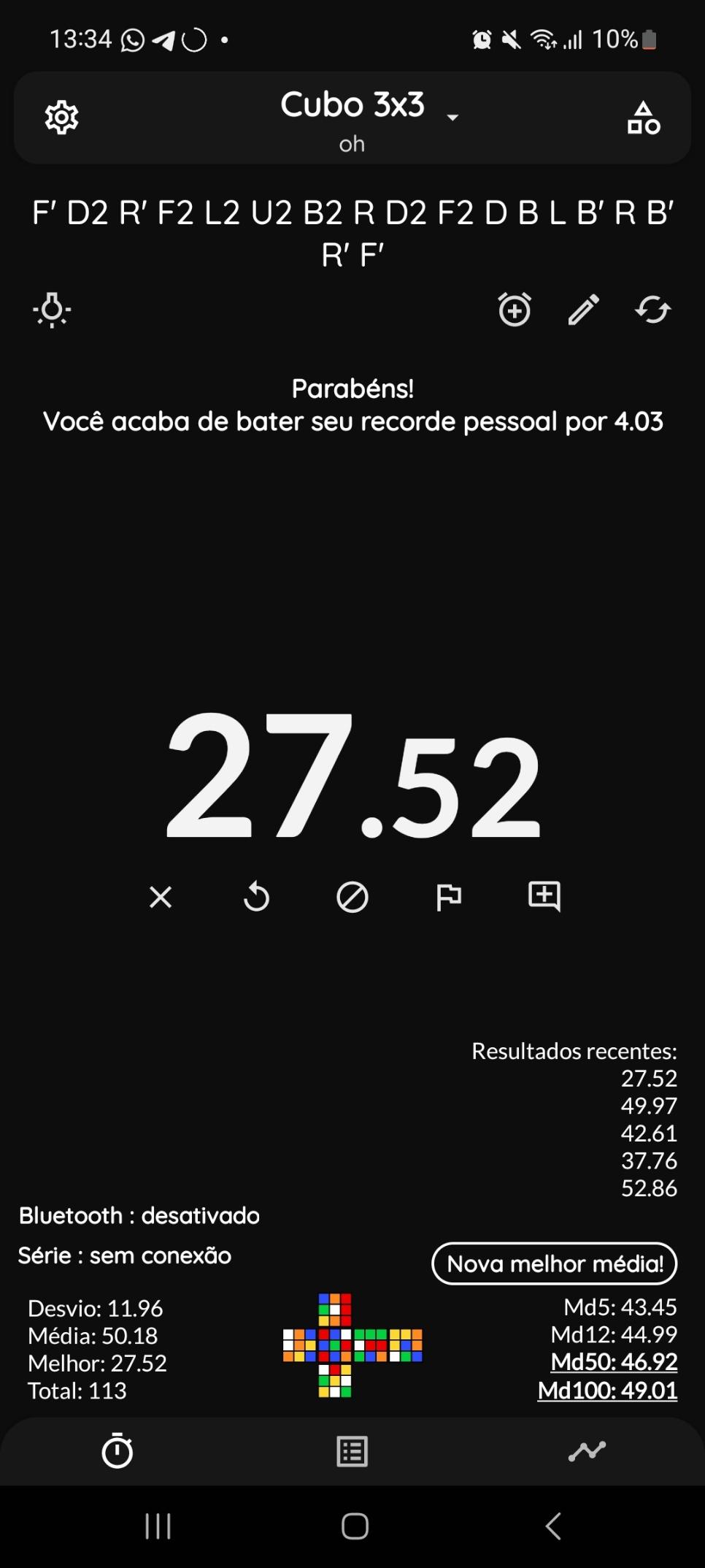
Task: Switch to the timer tab
Action: [117, 1450]
